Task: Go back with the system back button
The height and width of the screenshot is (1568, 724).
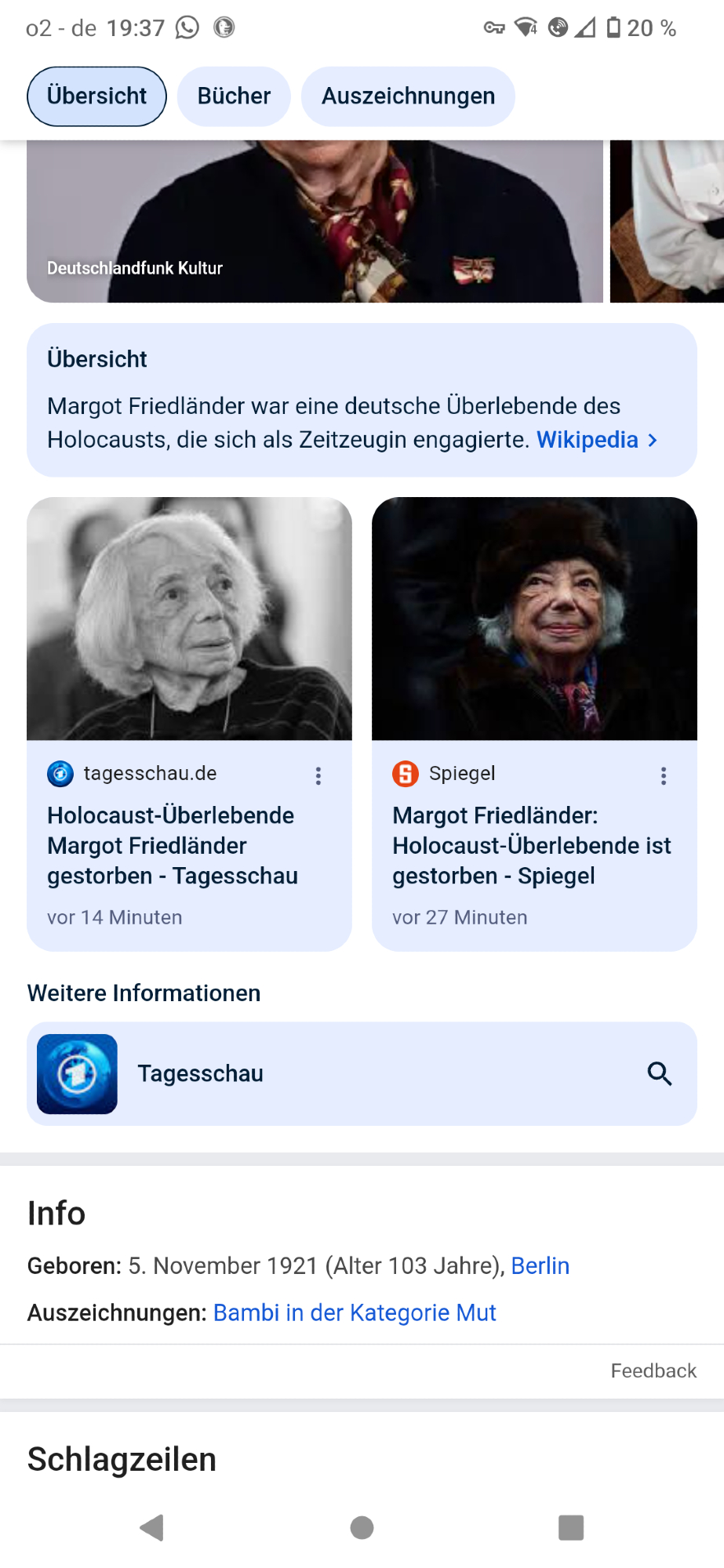Action: (x=151, y=1527)
